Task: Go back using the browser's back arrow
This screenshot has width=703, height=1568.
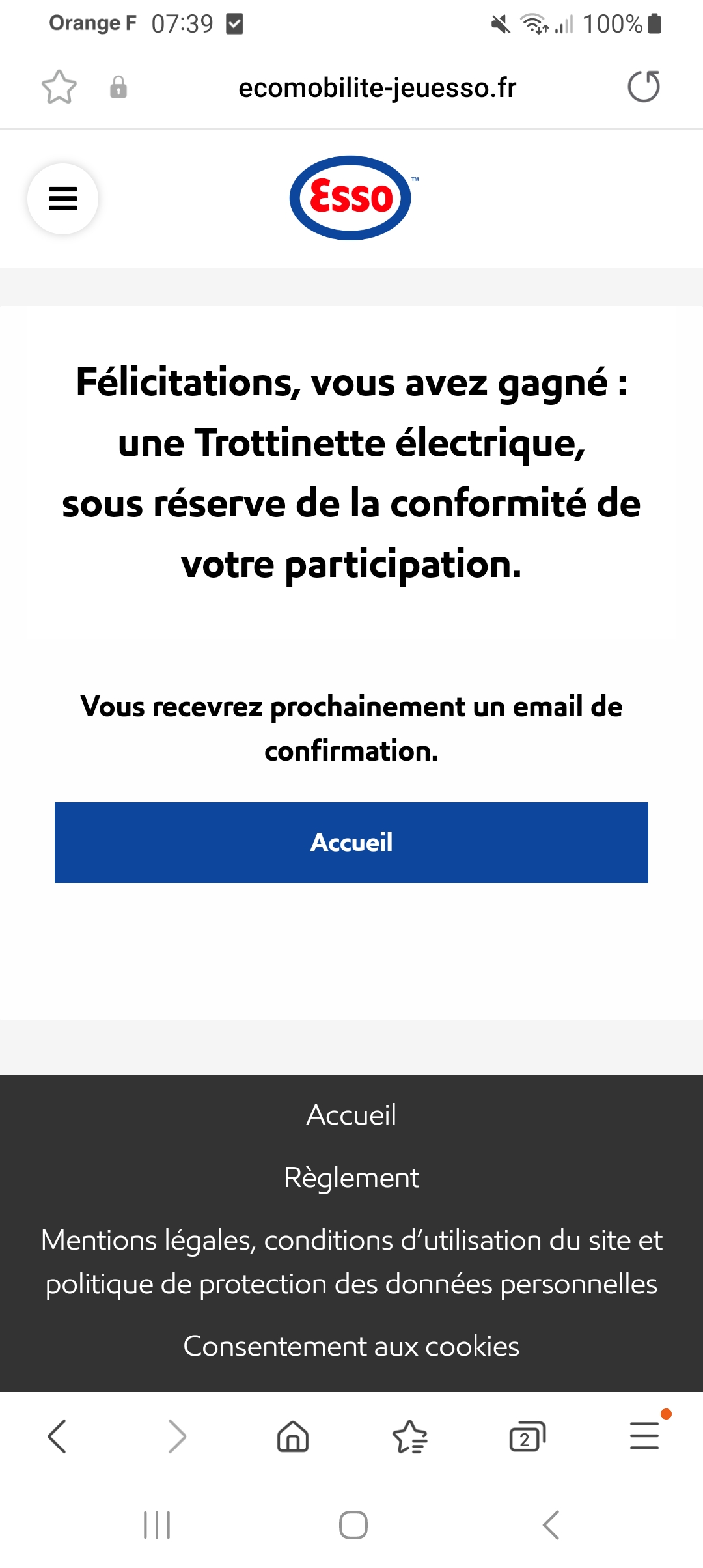Action: click(x=57, y=1436)
